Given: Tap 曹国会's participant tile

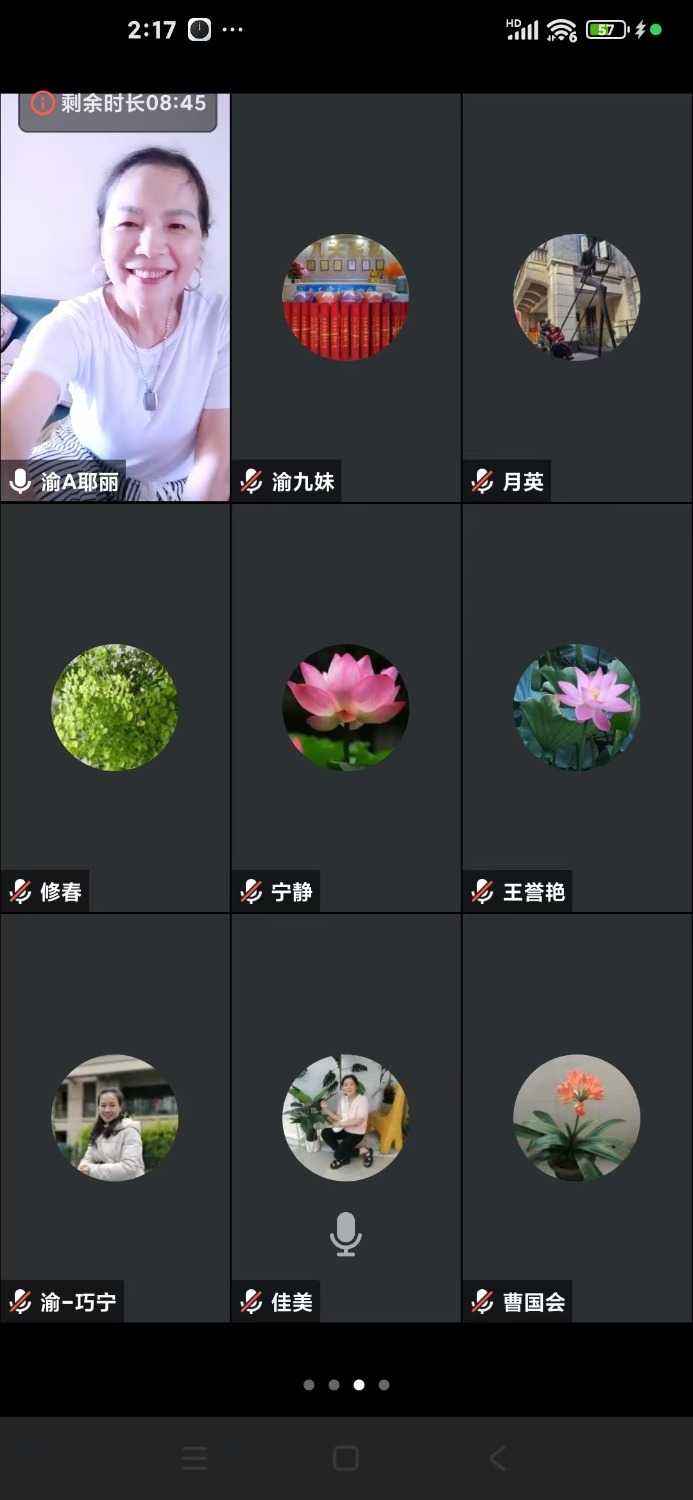Looking at the screenshot, I should (577, 1118).
